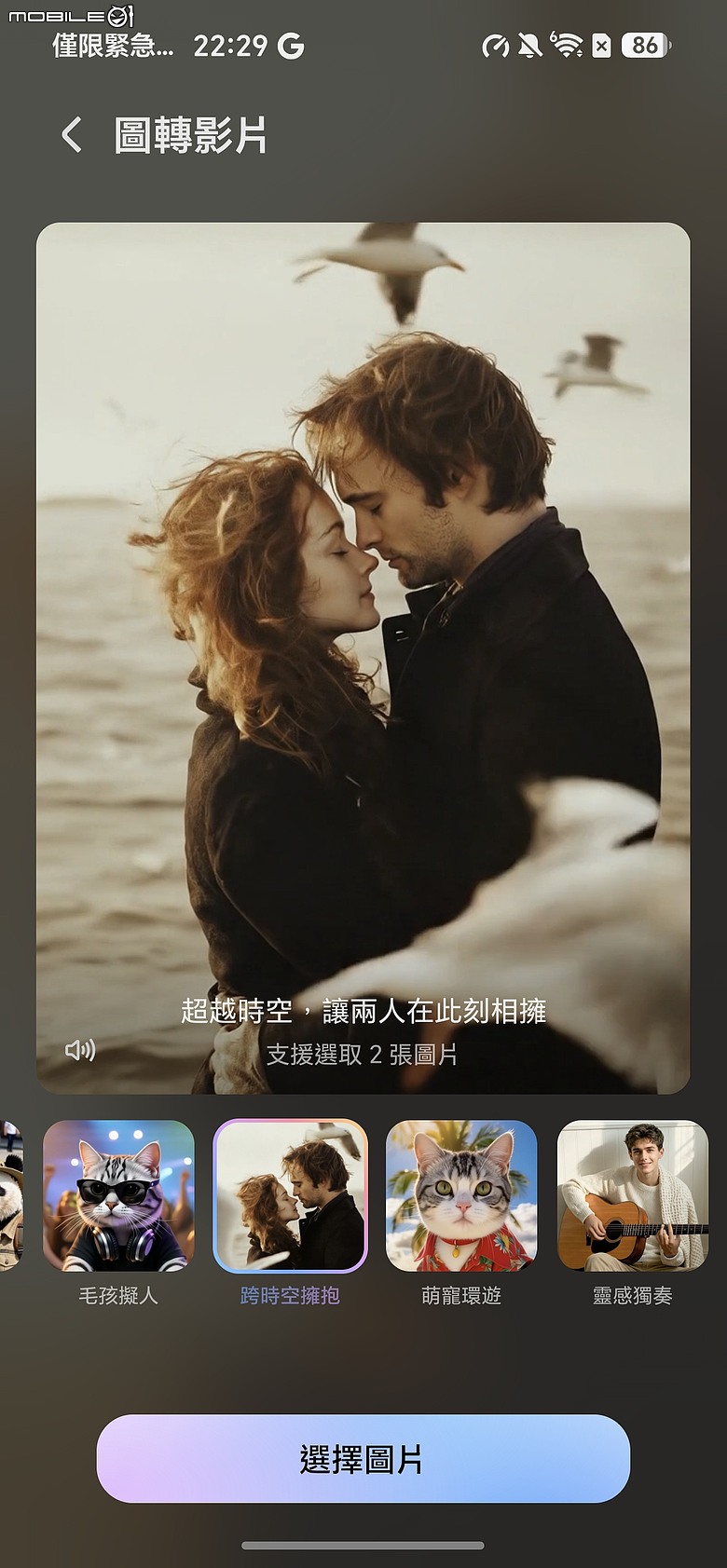Toggle the preview video sound icon
This screenshot has width=727, height=1568.
[80, 1051]
